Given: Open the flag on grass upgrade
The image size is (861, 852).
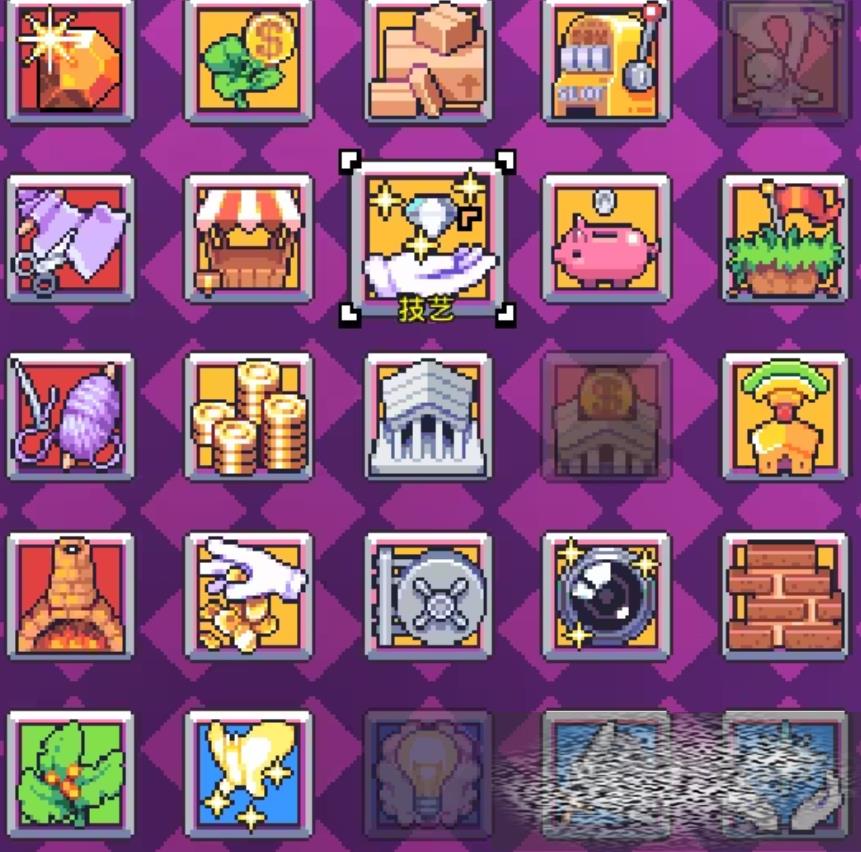Looking at the screenshot, I should [x=785, y=238].
